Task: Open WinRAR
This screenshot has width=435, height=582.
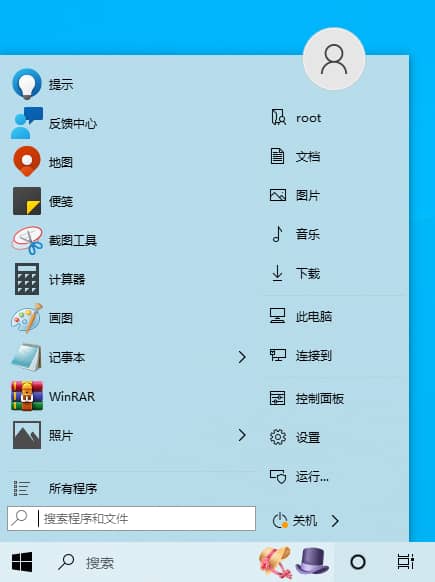Action: tap(129, 396)
